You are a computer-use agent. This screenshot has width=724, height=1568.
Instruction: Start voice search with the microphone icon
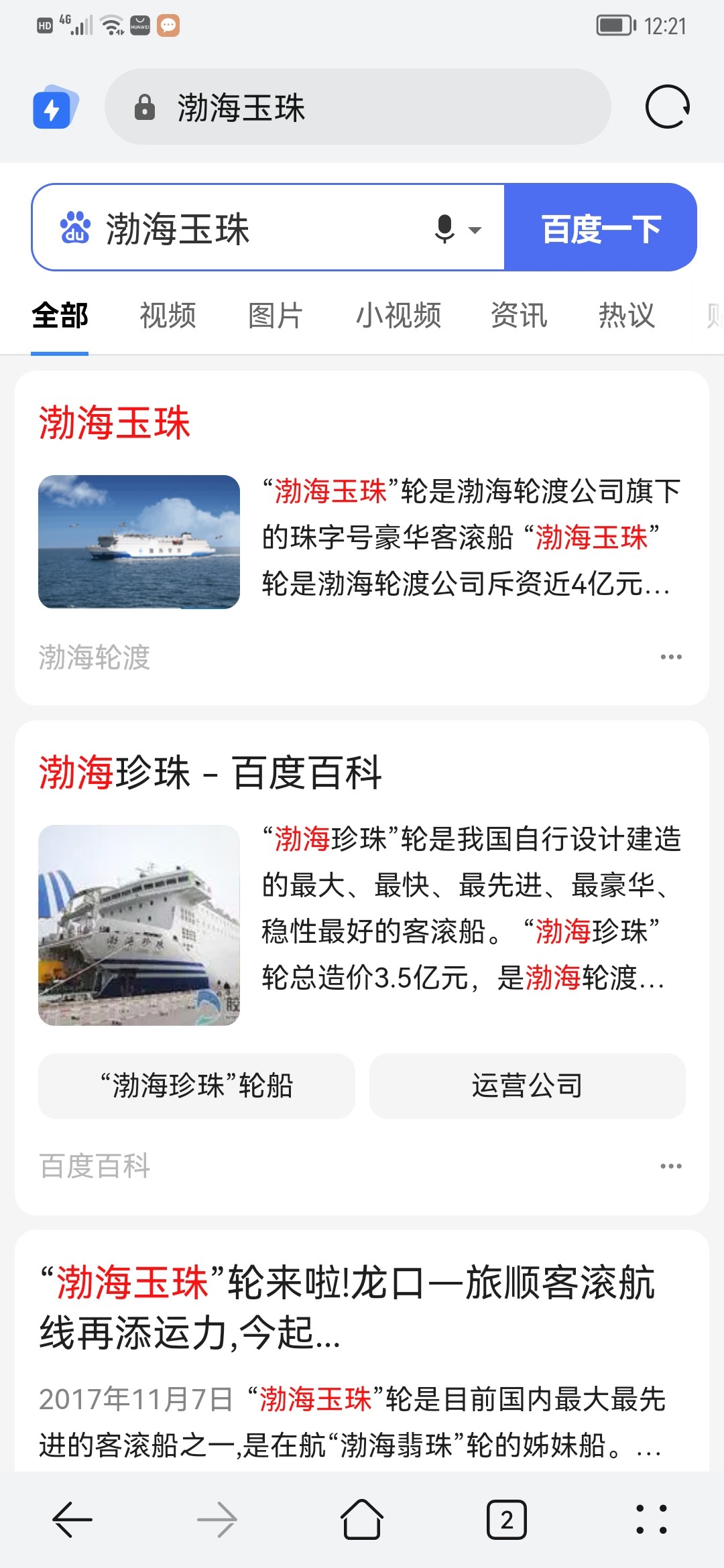(445, 228)
